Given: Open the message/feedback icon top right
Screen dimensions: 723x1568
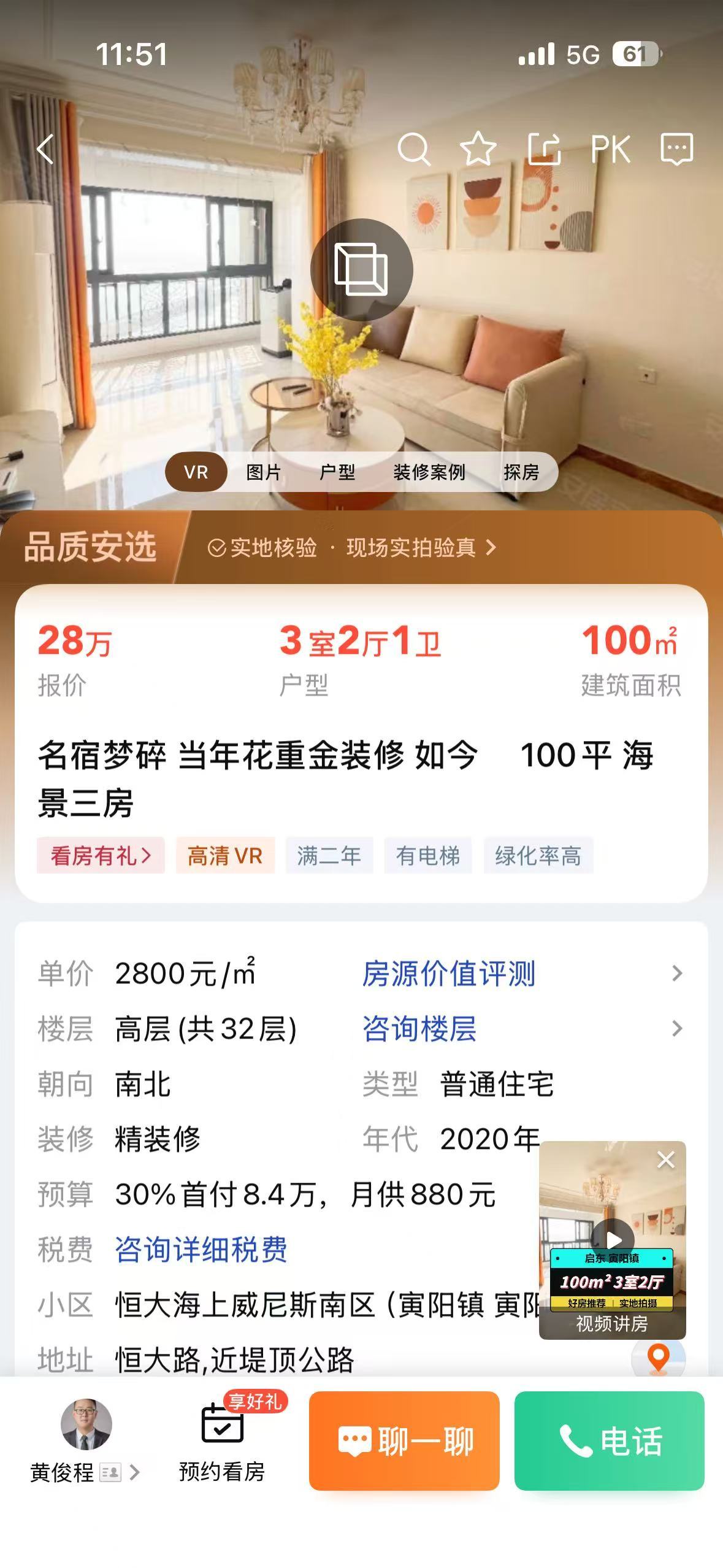Looking at the screenshot, I should click(x=676, y=147).
